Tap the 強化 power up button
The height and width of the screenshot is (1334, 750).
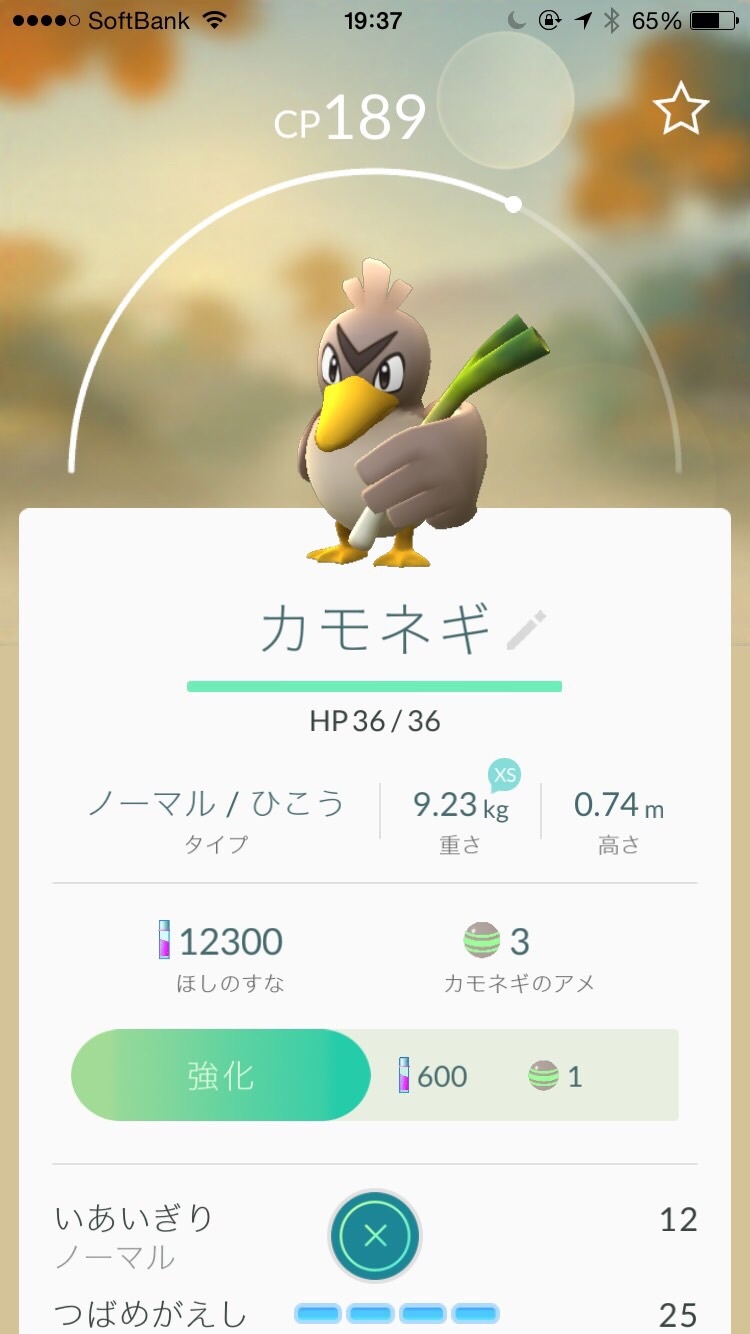tap(221, 1076)
